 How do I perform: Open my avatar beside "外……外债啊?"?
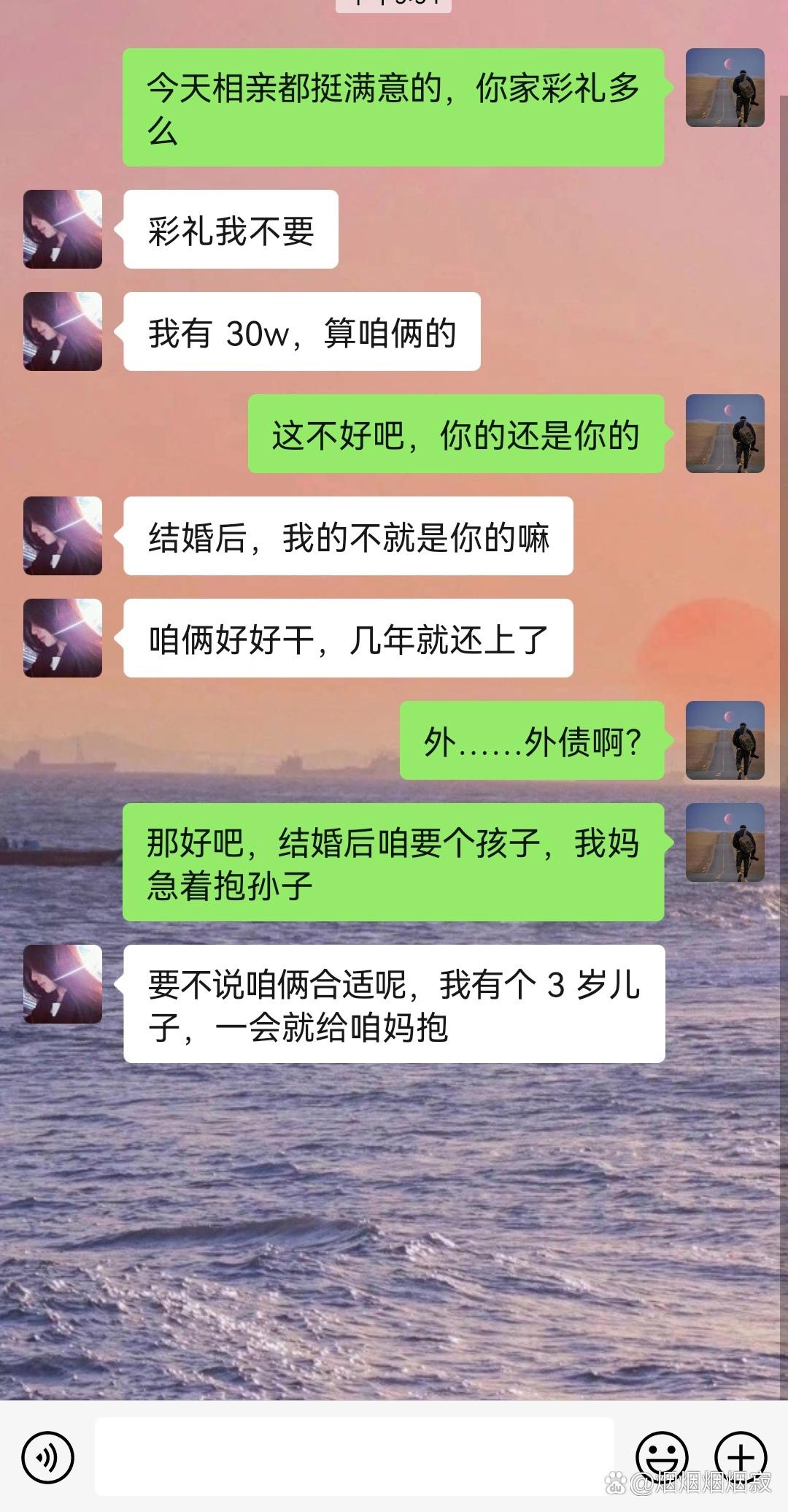click(x=725, y=740)
